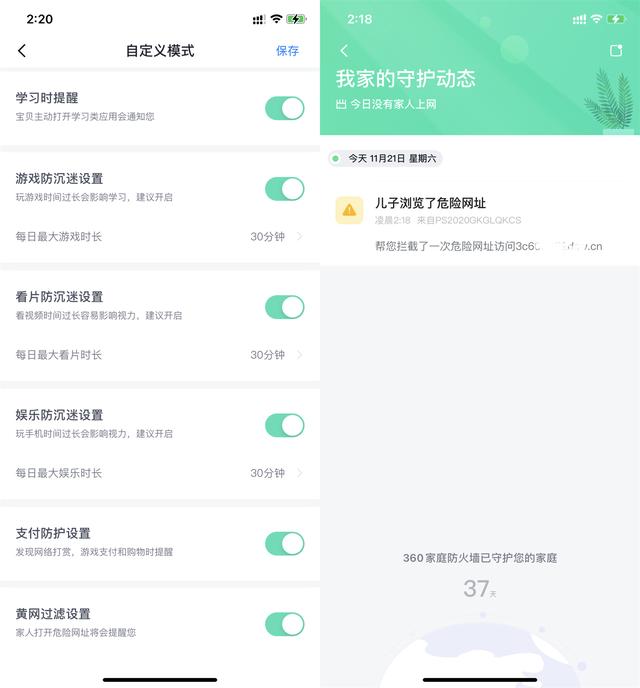
Task: Tap 保存 to save the custom mode
Action: 287,51
